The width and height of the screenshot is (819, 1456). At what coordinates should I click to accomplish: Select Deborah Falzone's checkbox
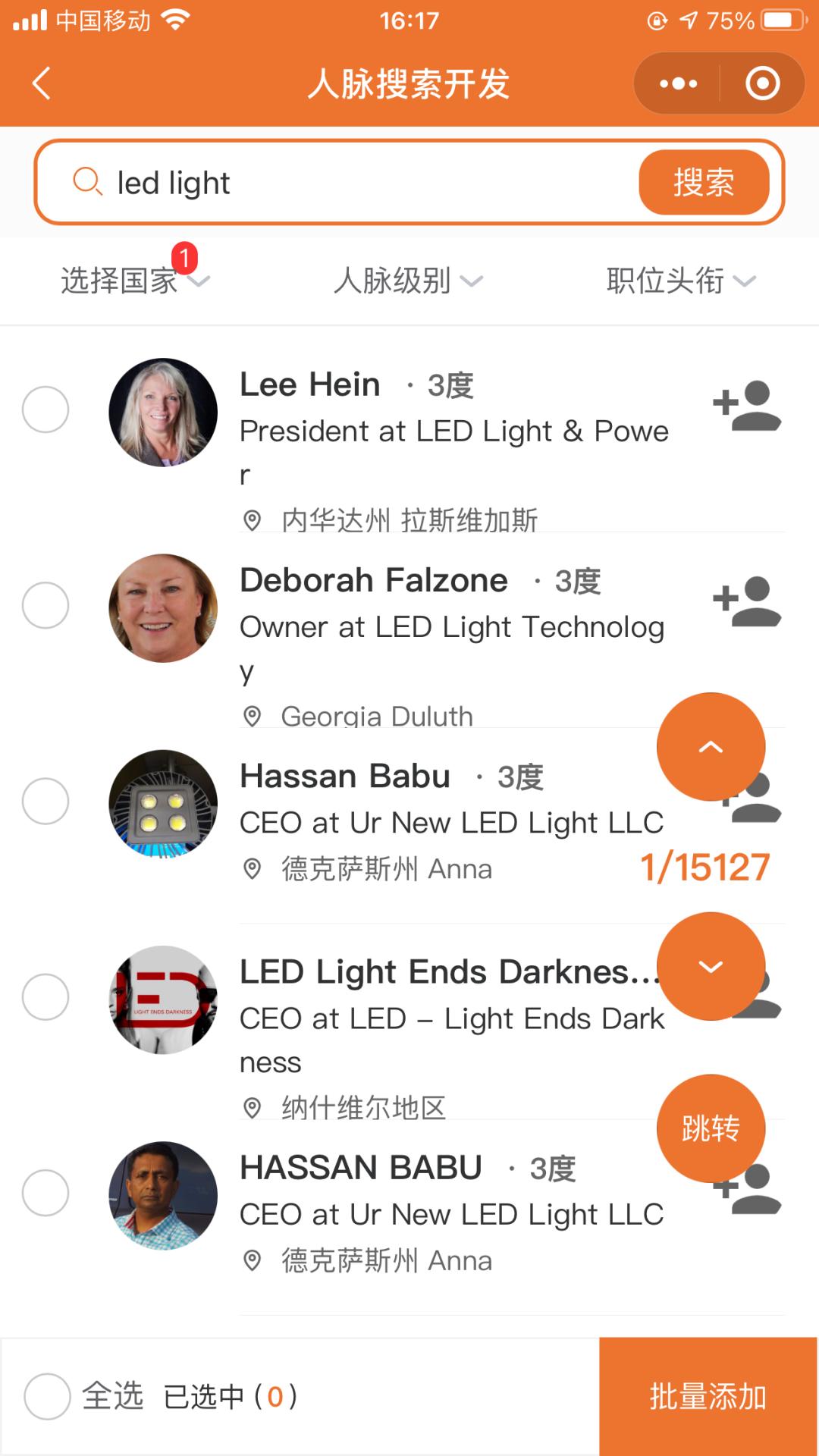47,604
